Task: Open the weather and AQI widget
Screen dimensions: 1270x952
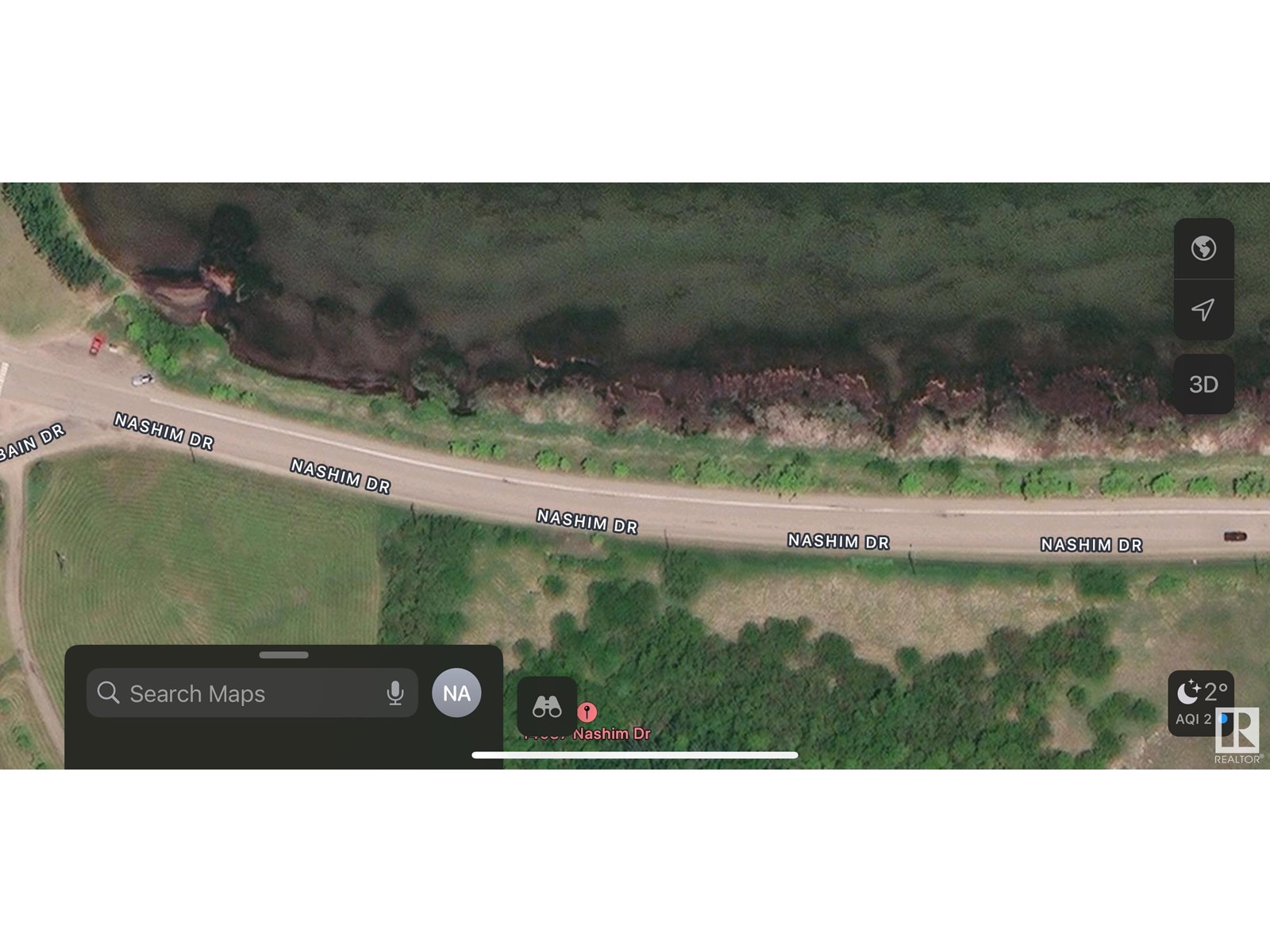Action: point(1199,703)
